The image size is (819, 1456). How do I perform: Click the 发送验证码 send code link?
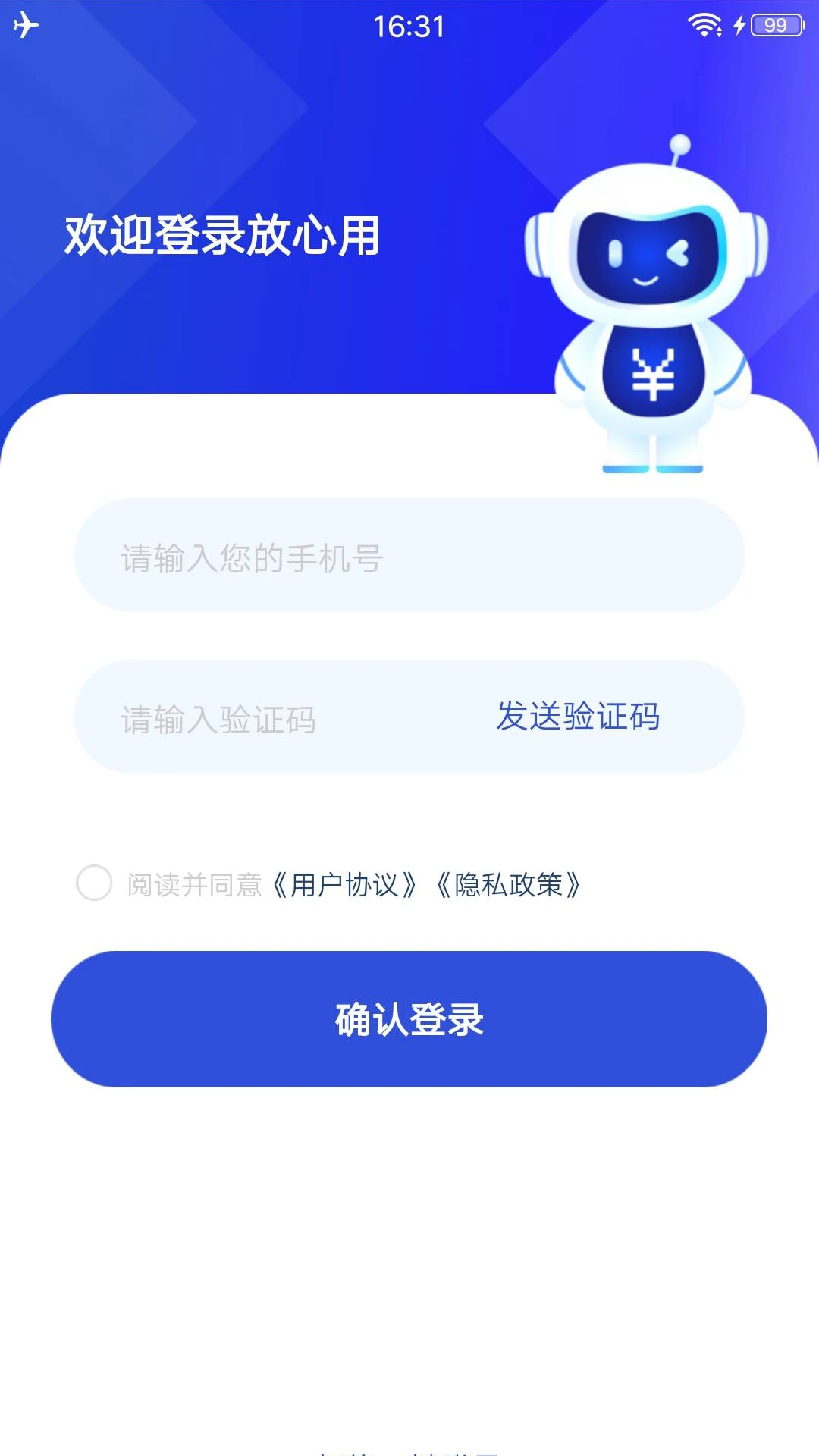click(x=579, y=717)
